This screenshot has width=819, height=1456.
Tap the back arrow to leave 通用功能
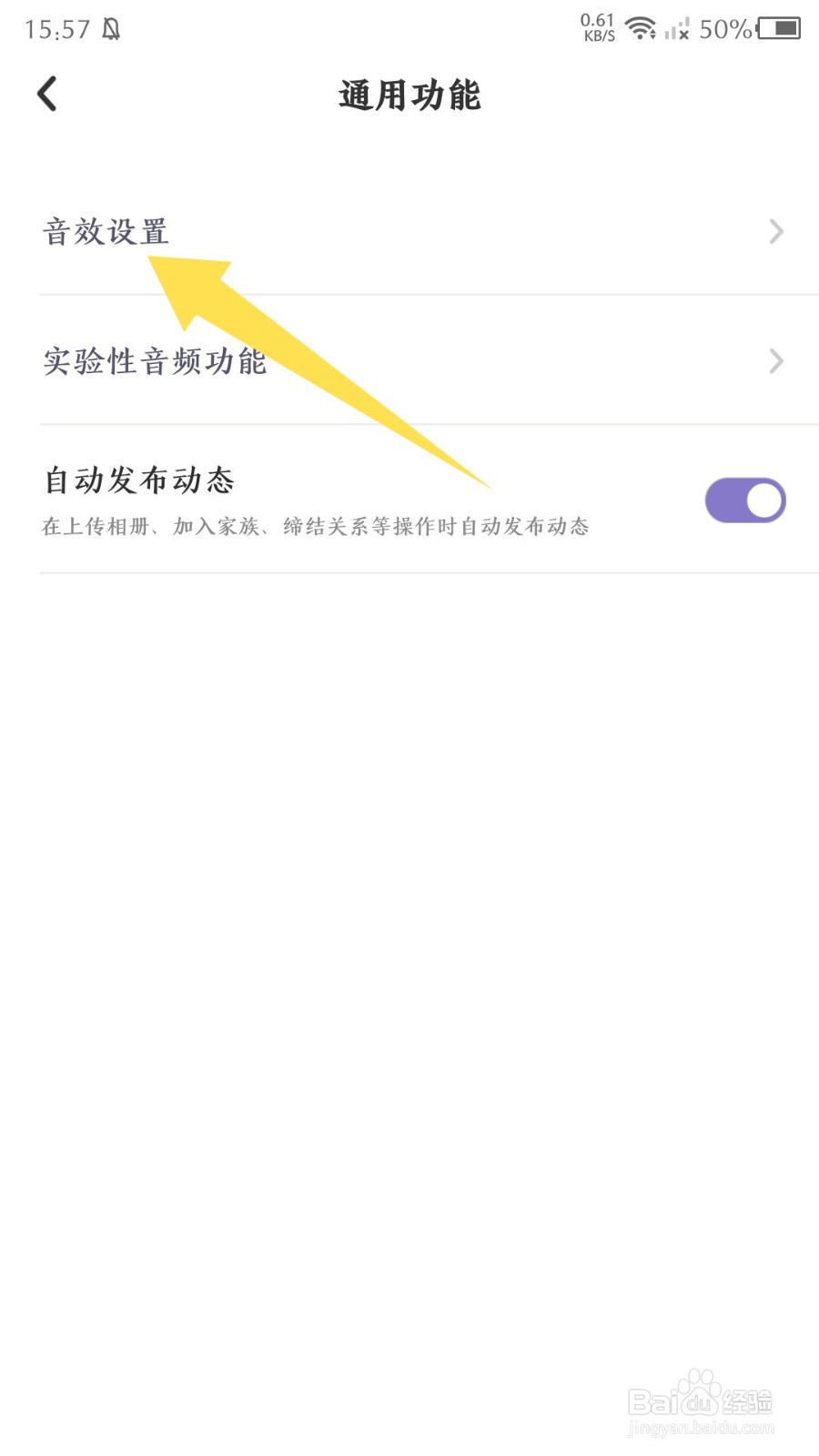coord(45,93)
